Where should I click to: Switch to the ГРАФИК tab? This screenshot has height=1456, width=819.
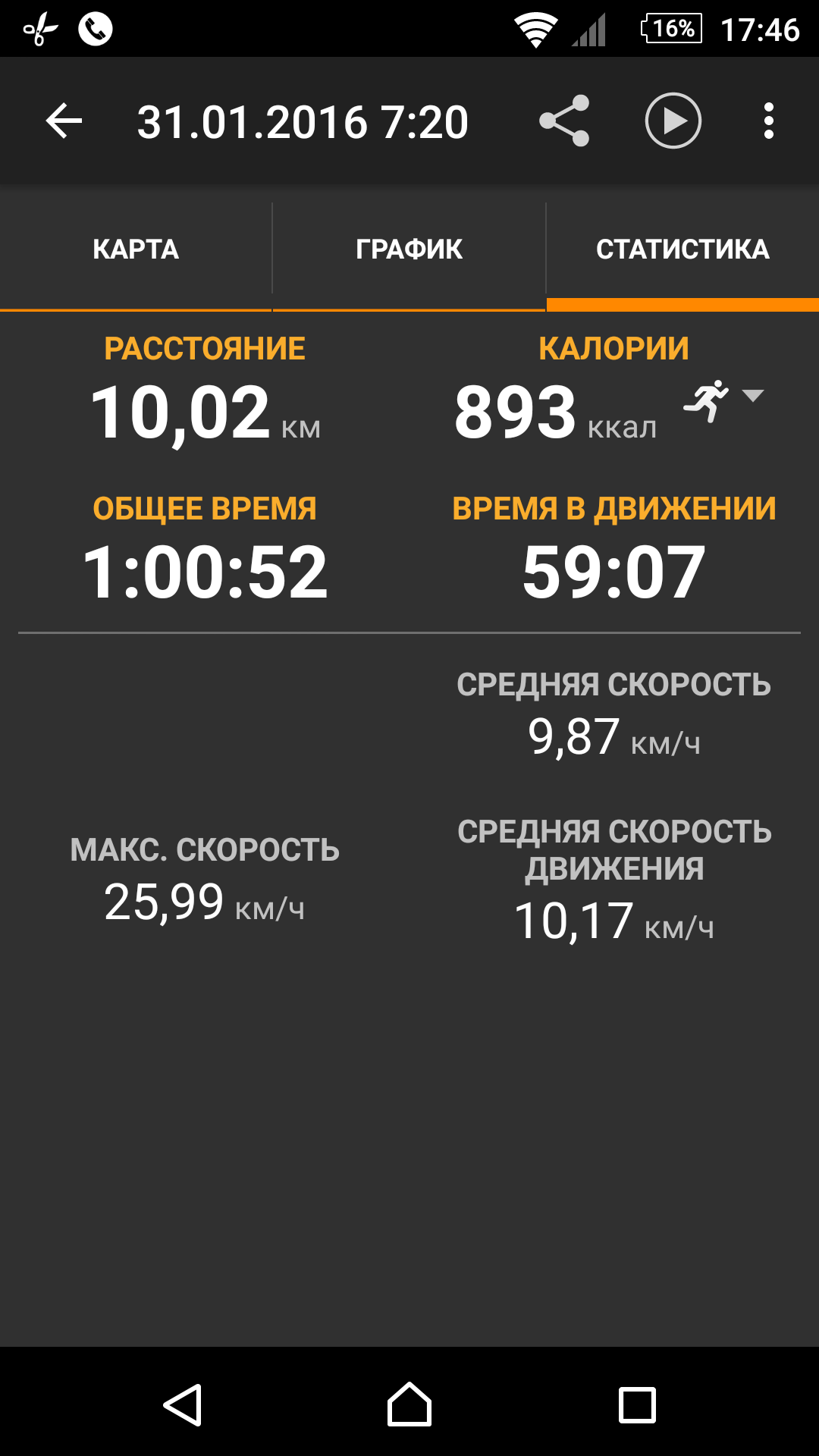tap(409, 249)
